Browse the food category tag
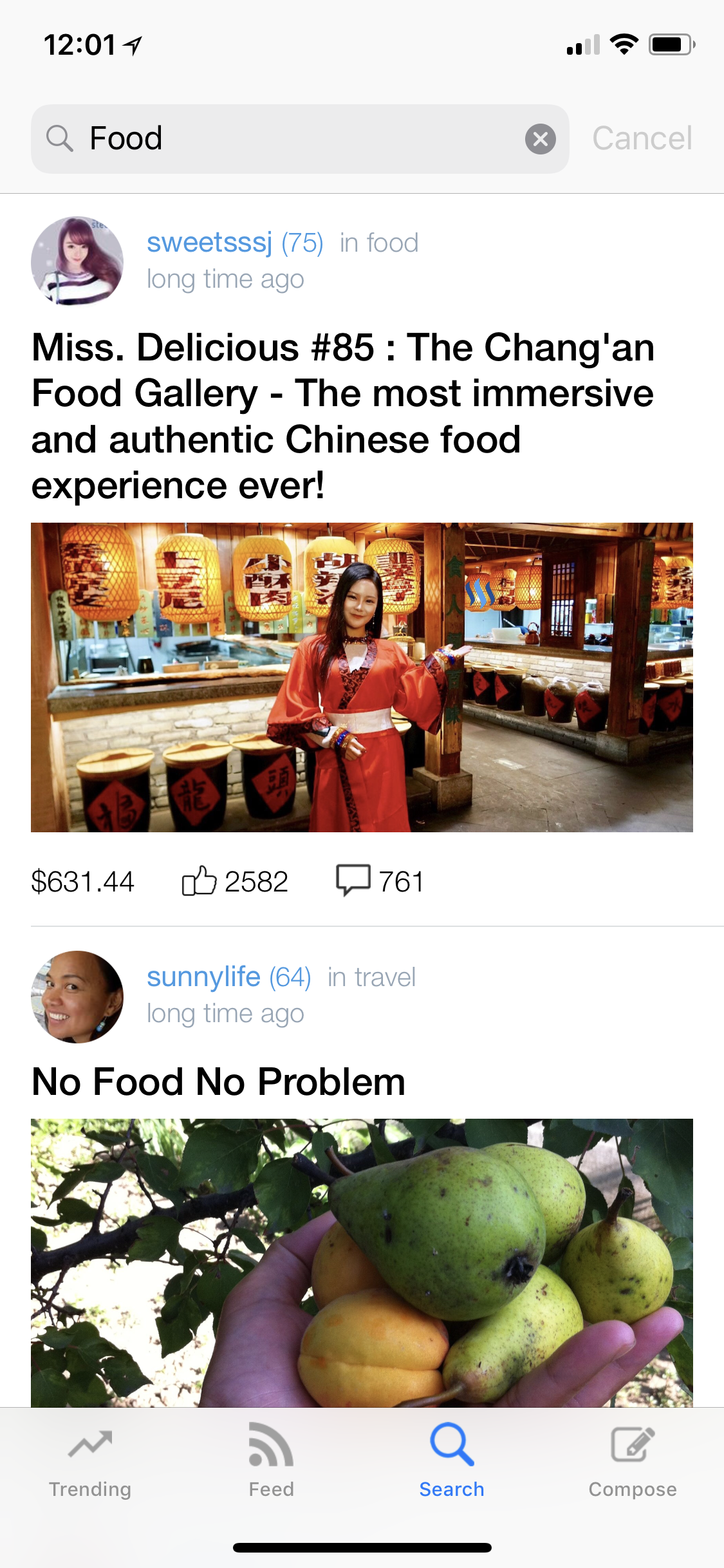724x1568 pixels. click(x=391, y=243)
